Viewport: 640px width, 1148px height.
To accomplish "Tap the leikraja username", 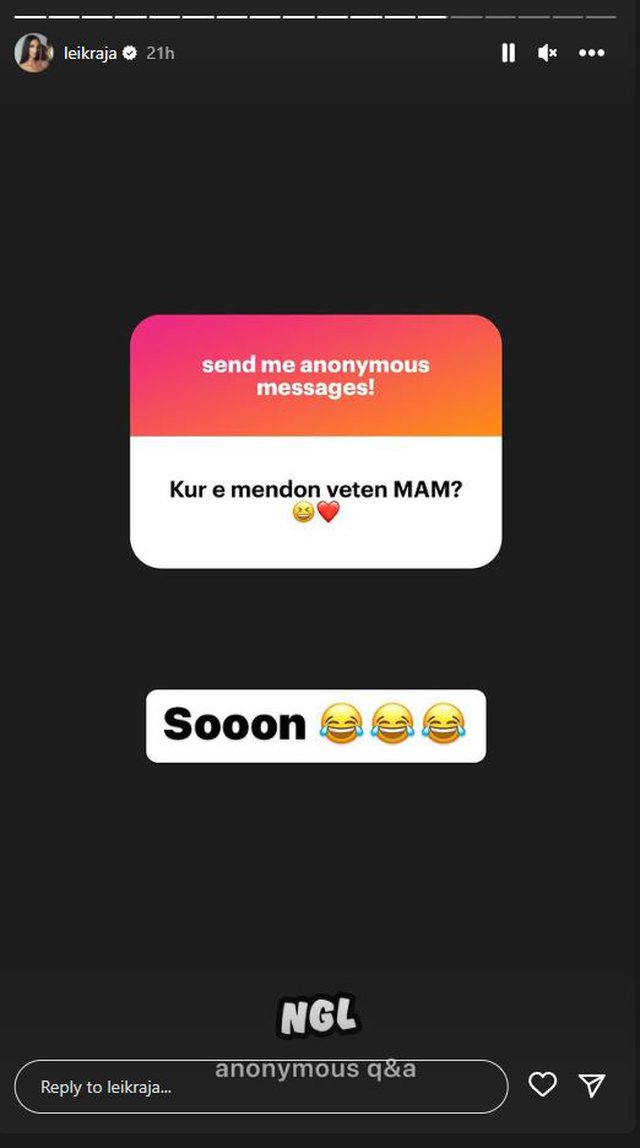I will click(90, 53).
